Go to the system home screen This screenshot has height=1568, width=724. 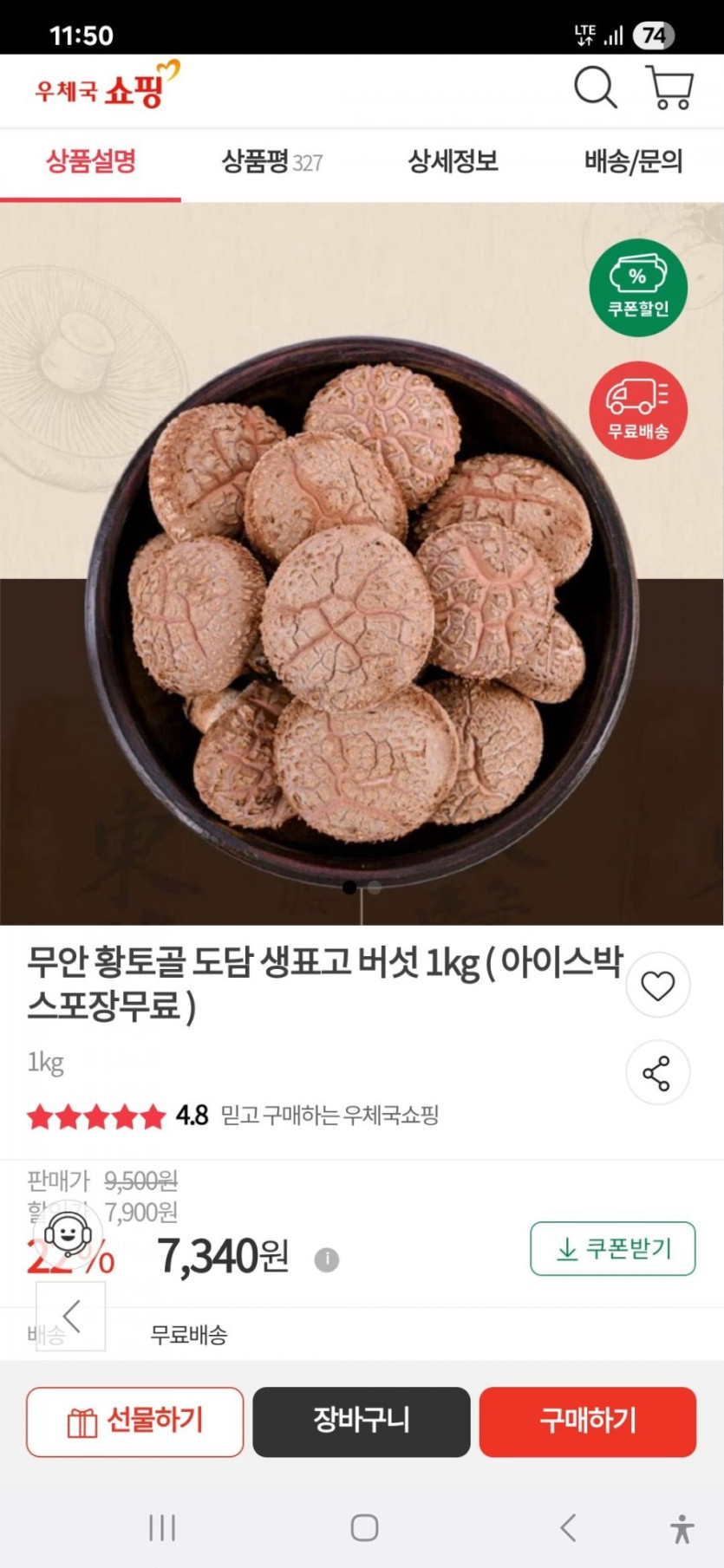pyautogui.click(x=364, y=1527)
